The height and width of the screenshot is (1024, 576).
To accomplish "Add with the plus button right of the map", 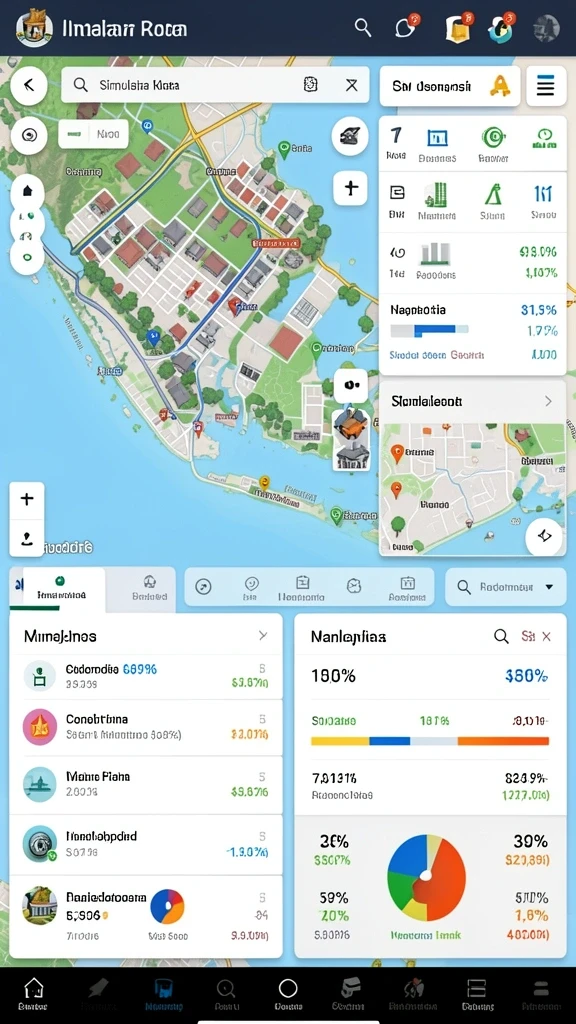I will tap(351, 188).
